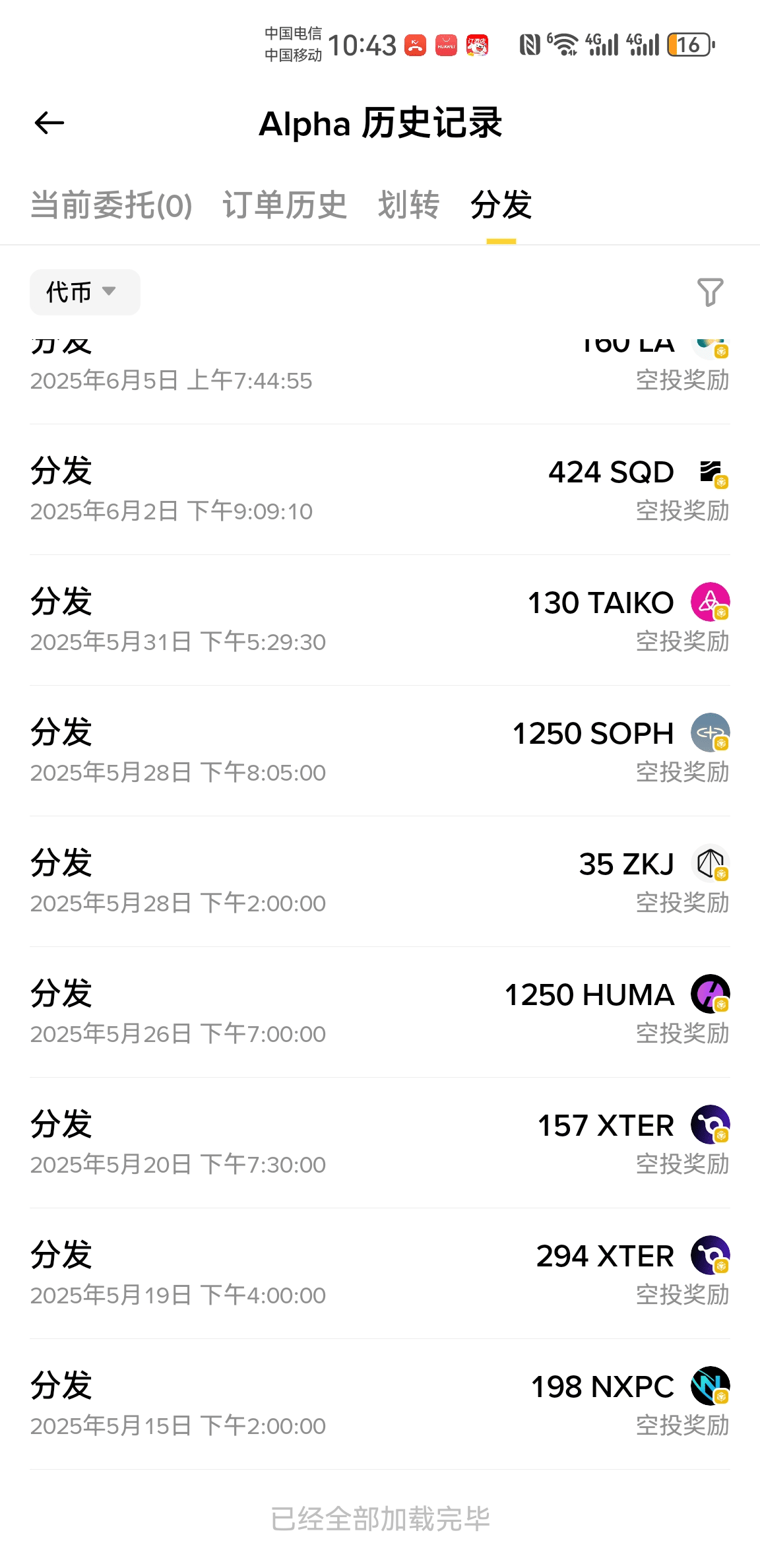This screenshot has height=1568, width=760.
Task: Open the 划转 tab
Action: [x=408, y=205]
